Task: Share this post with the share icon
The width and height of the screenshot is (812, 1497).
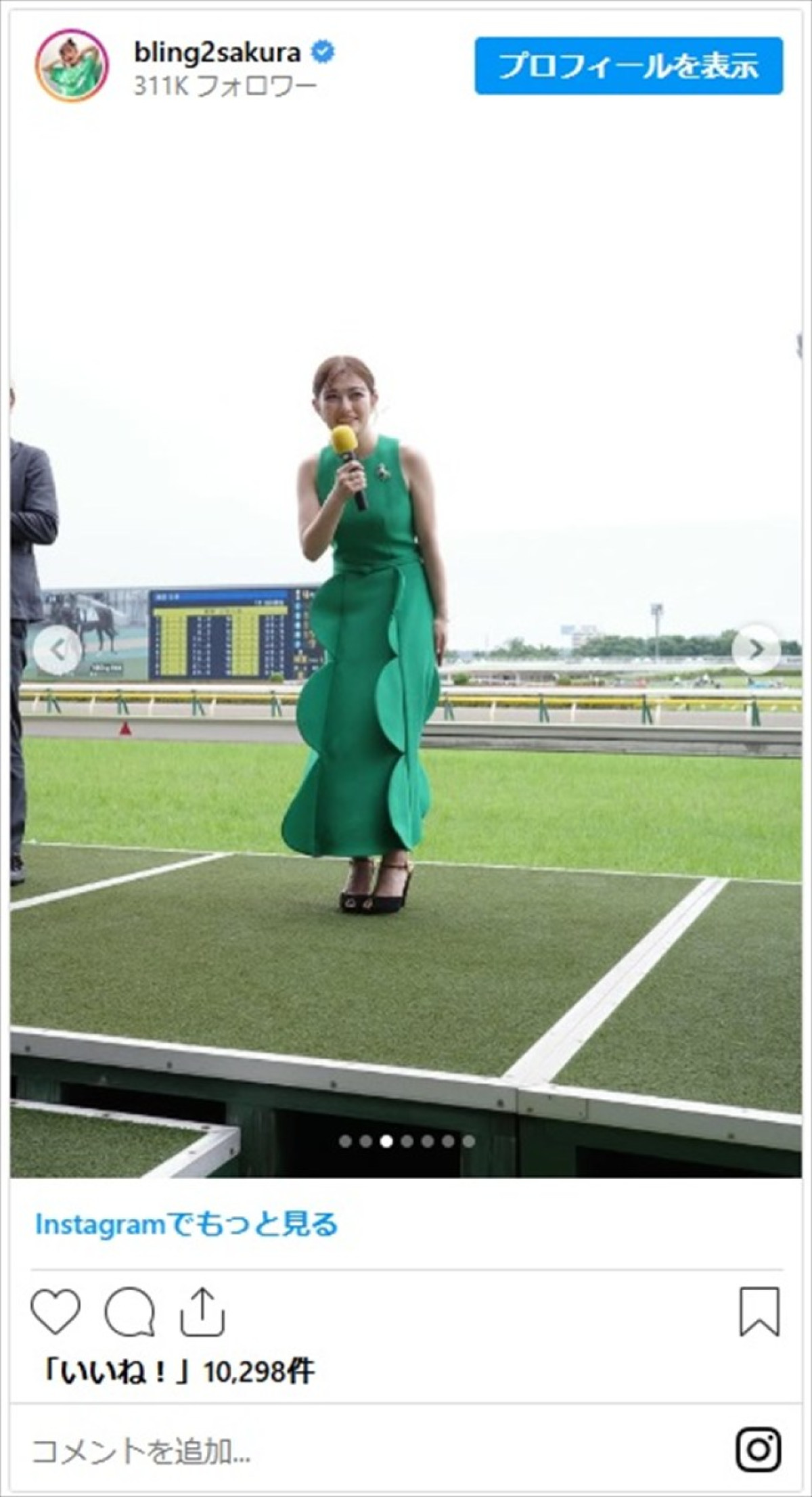Action: pyautogui.click(x=202, y=1312)
